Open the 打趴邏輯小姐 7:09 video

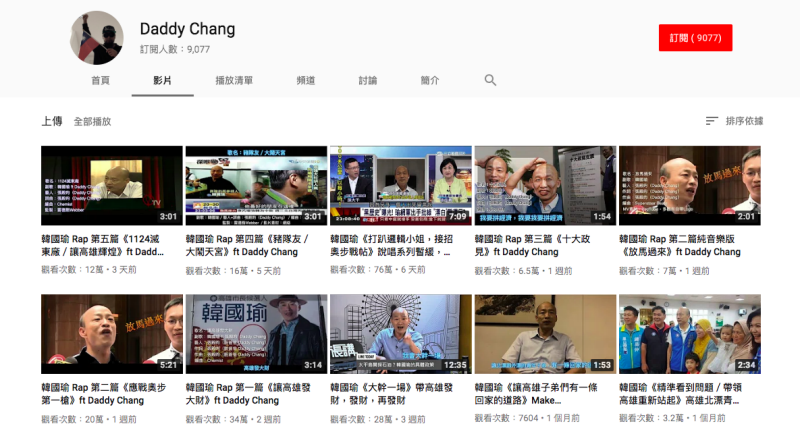click(400, 185)
